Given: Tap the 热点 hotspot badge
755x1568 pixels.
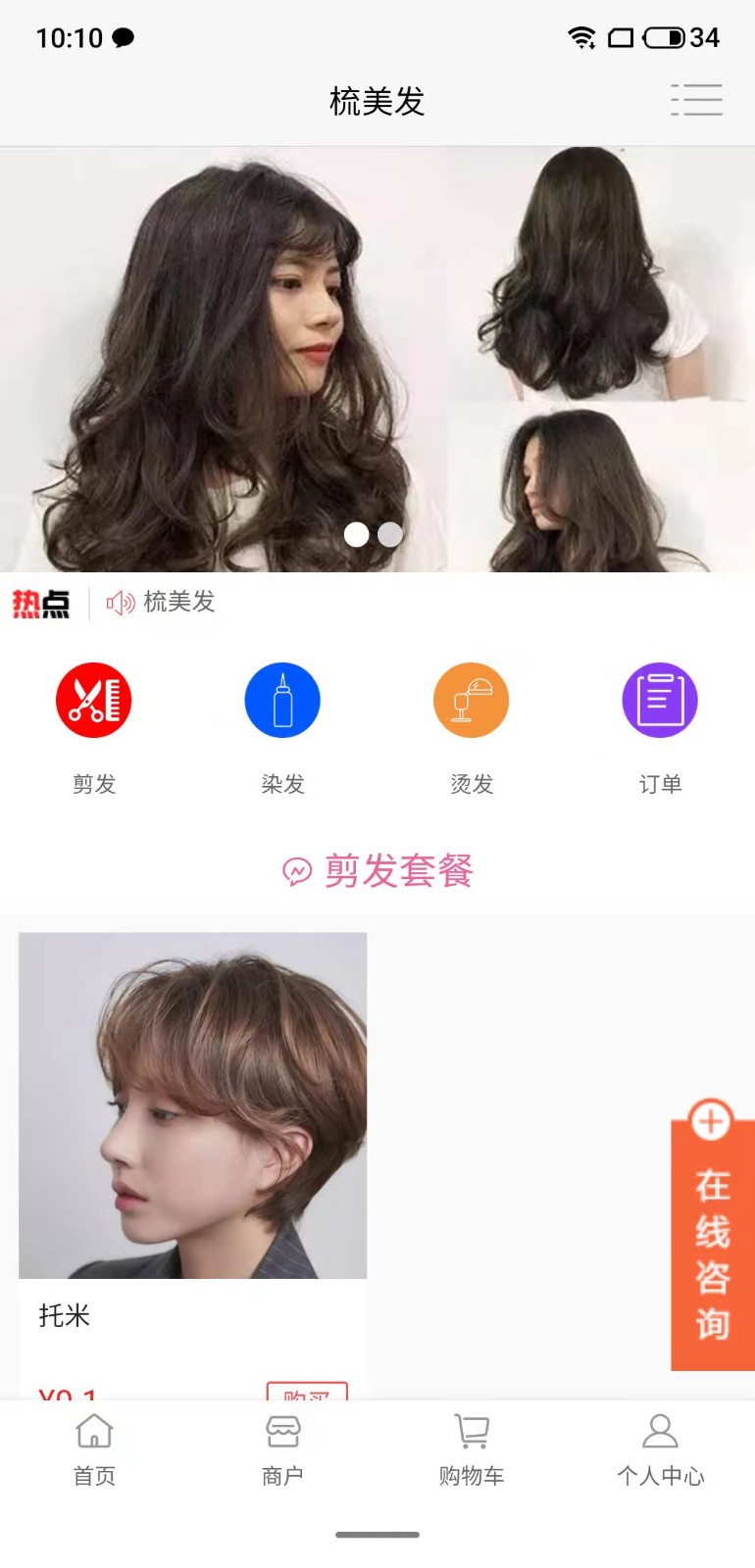Looking at the screenshot, I should point(41,603).
